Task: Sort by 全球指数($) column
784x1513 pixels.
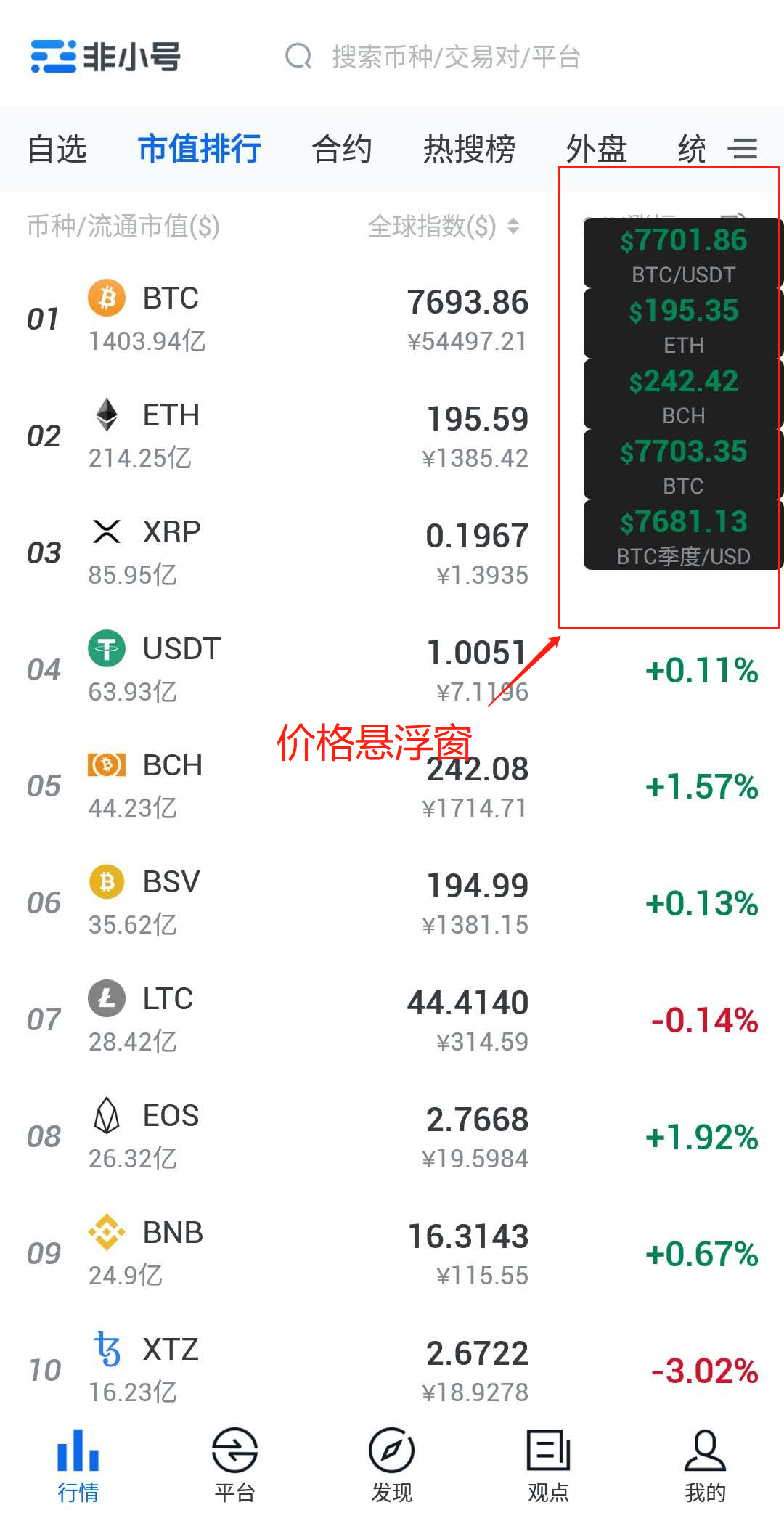Action: (444, 227)
